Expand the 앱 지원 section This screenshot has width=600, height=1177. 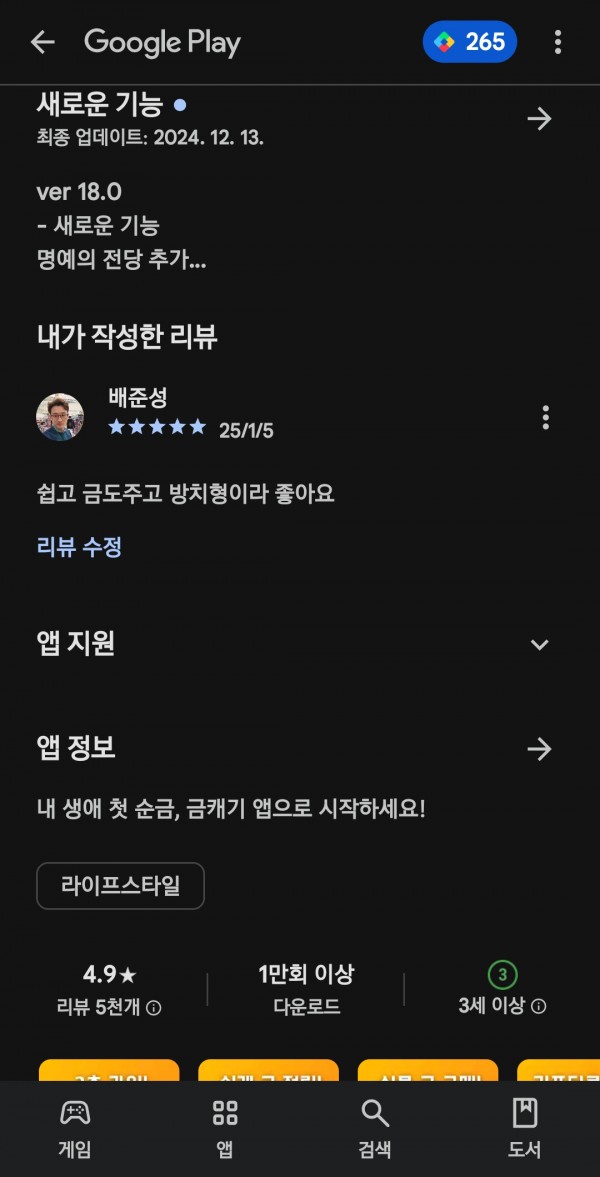point(539,644)
